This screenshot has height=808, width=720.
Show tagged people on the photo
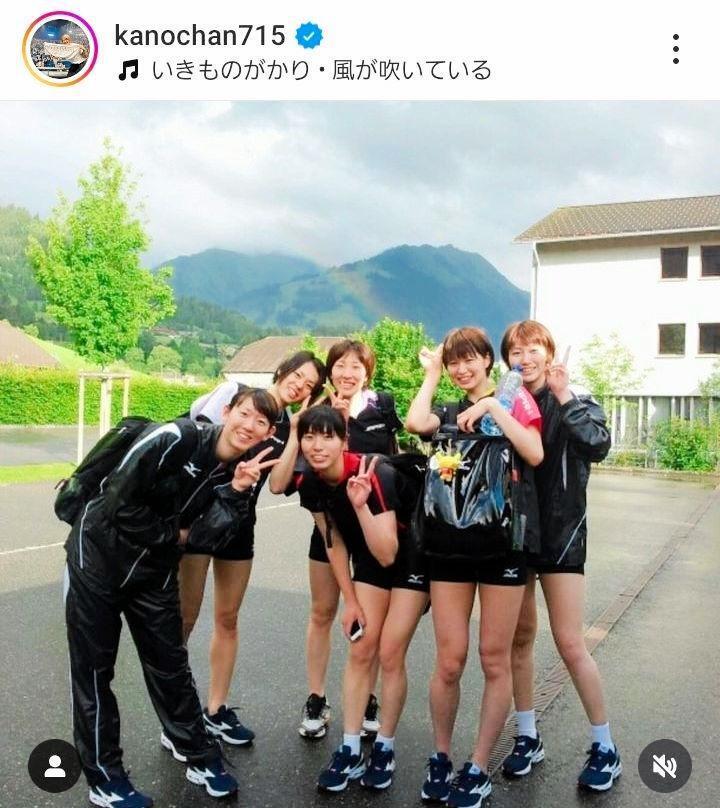(x=54, y=766)
